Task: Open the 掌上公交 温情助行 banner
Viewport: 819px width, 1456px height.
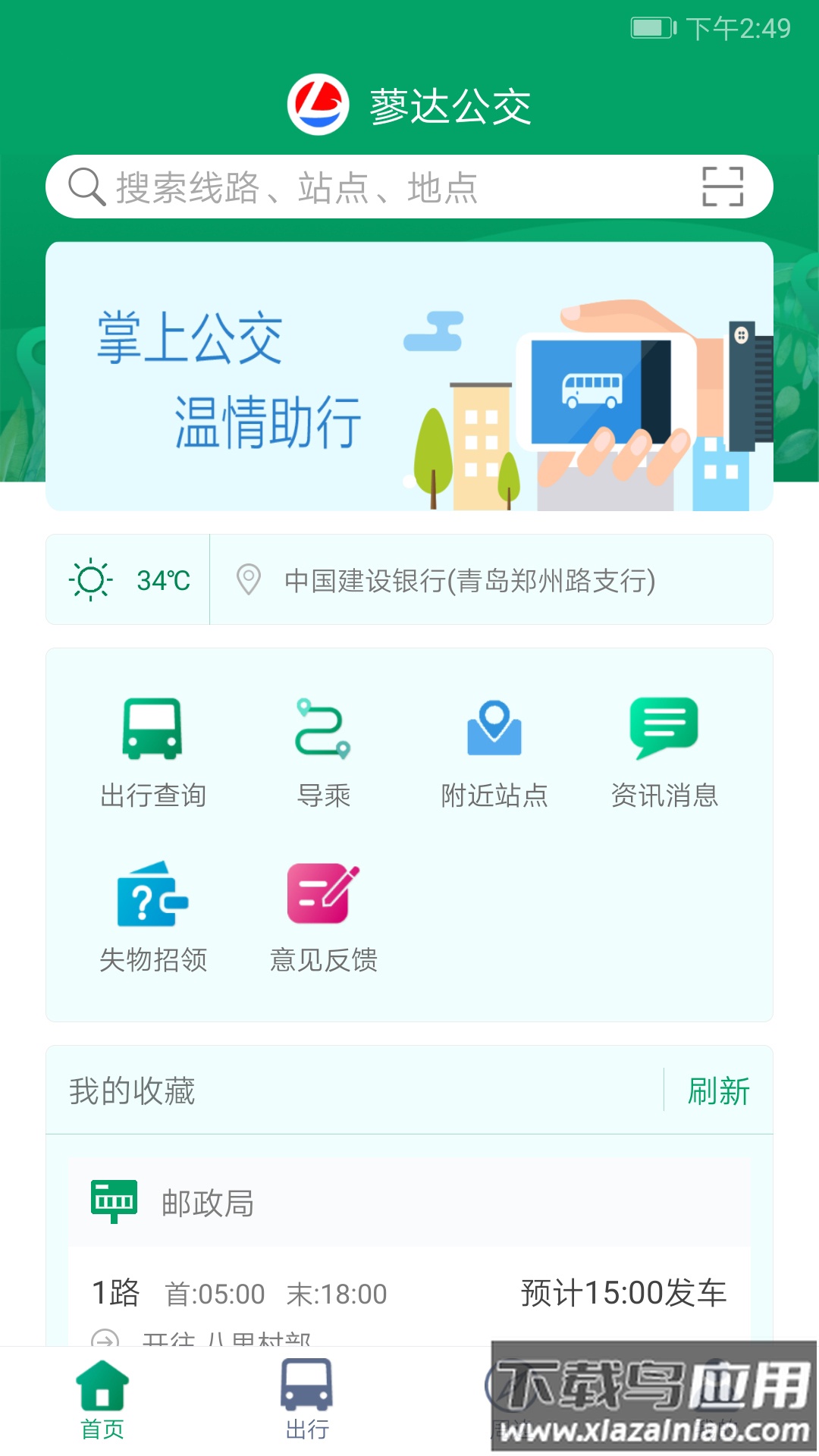Action: pos(409,376)
